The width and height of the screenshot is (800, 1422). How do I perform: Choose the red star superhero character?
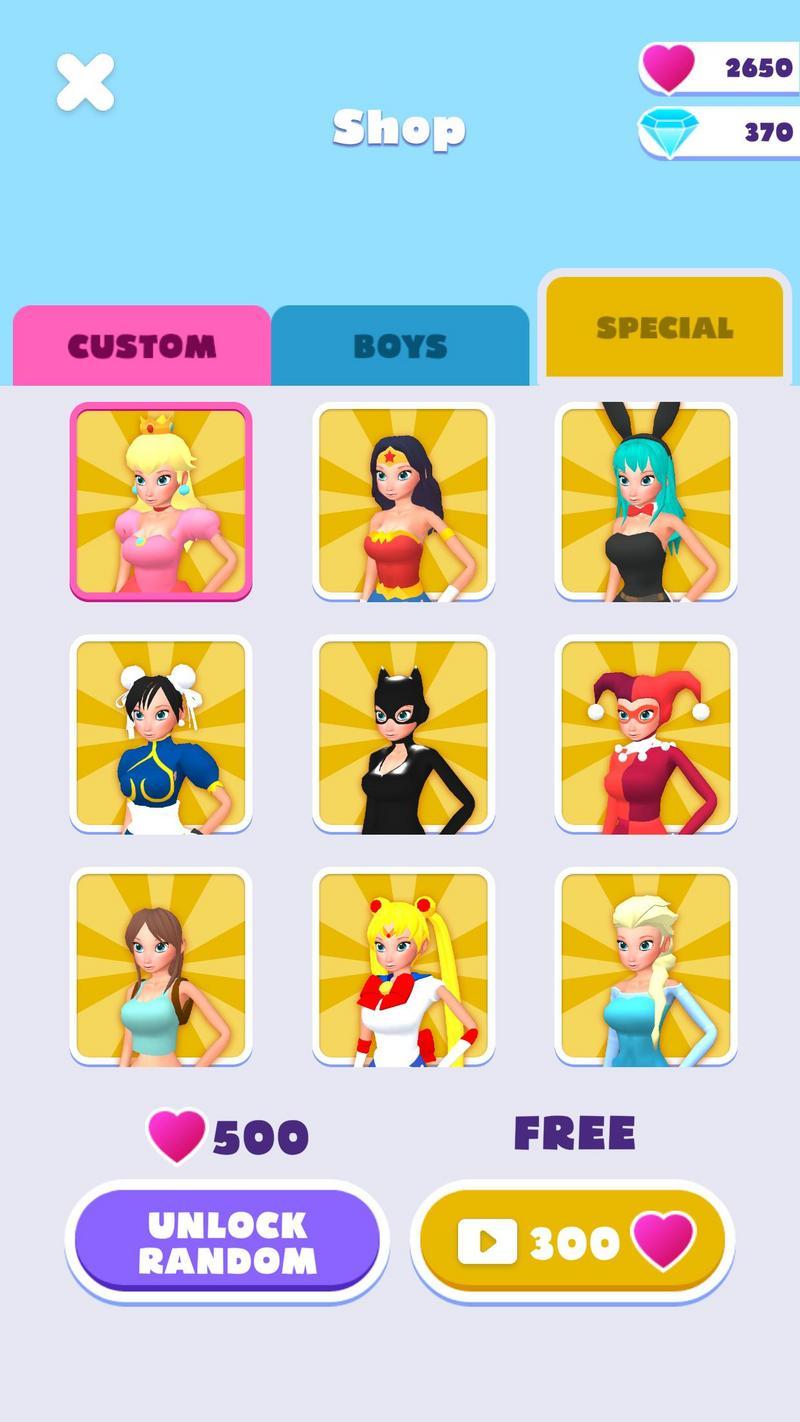(x=403, y=501)
